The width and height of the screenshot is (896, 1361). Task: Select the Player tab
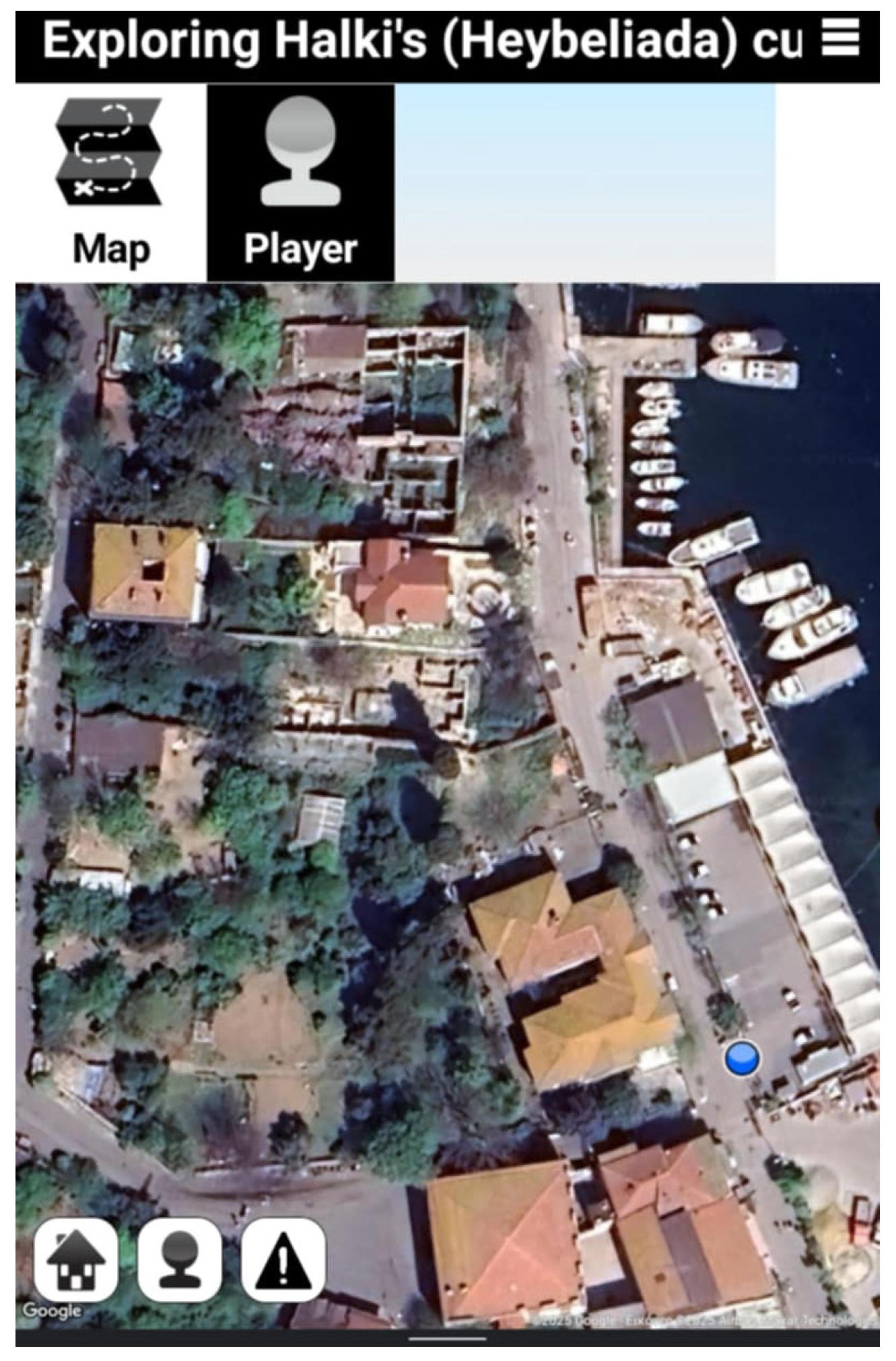[300, 182]
